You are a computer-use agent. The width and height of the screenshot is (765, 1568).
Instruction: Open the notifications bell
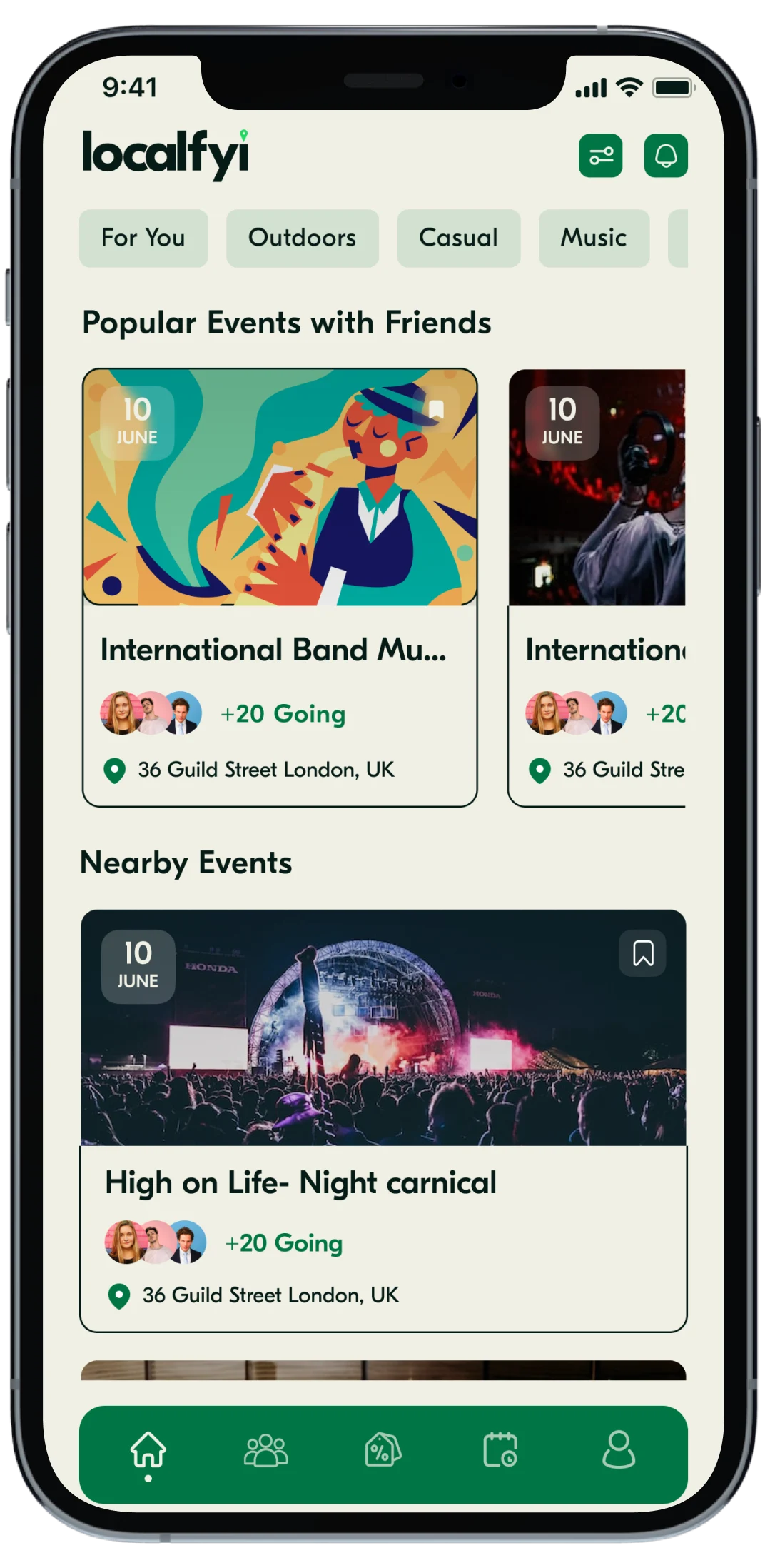(665, 156)
